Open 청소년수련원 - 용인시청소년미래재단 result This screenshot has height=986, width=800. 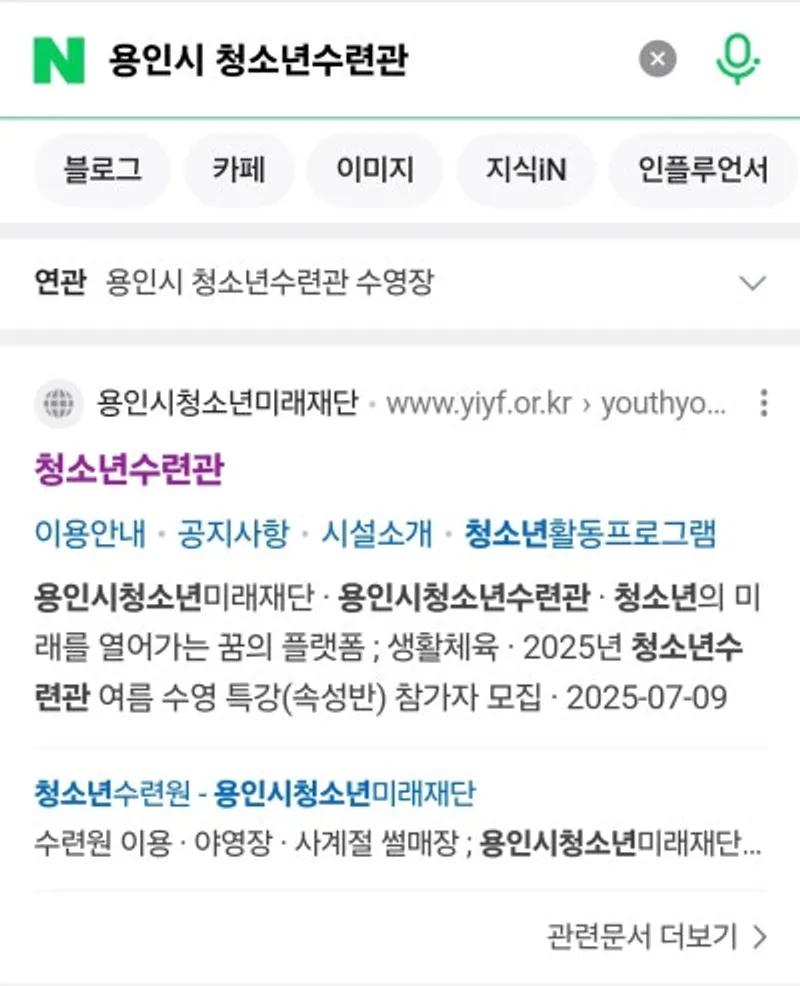coord(255,793)
